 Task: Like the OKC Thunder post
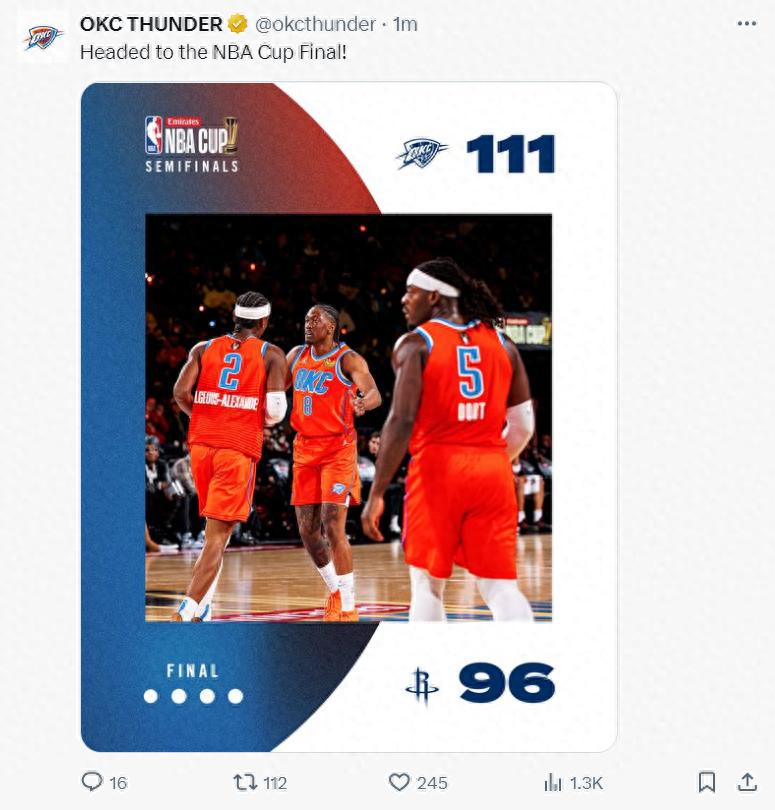coord(400,782)
